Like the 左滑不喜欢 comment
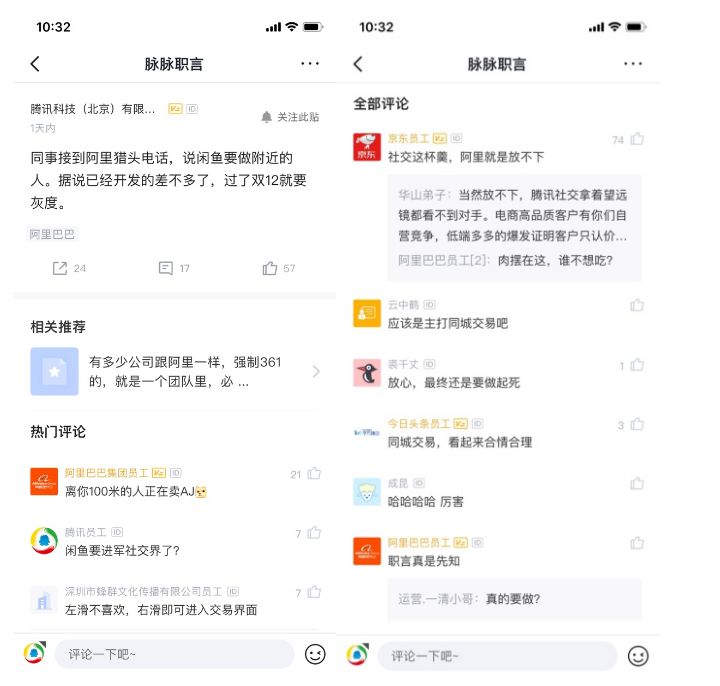This screenshot has height=686, width=720. pyautogui.click(x=314, y=592)
